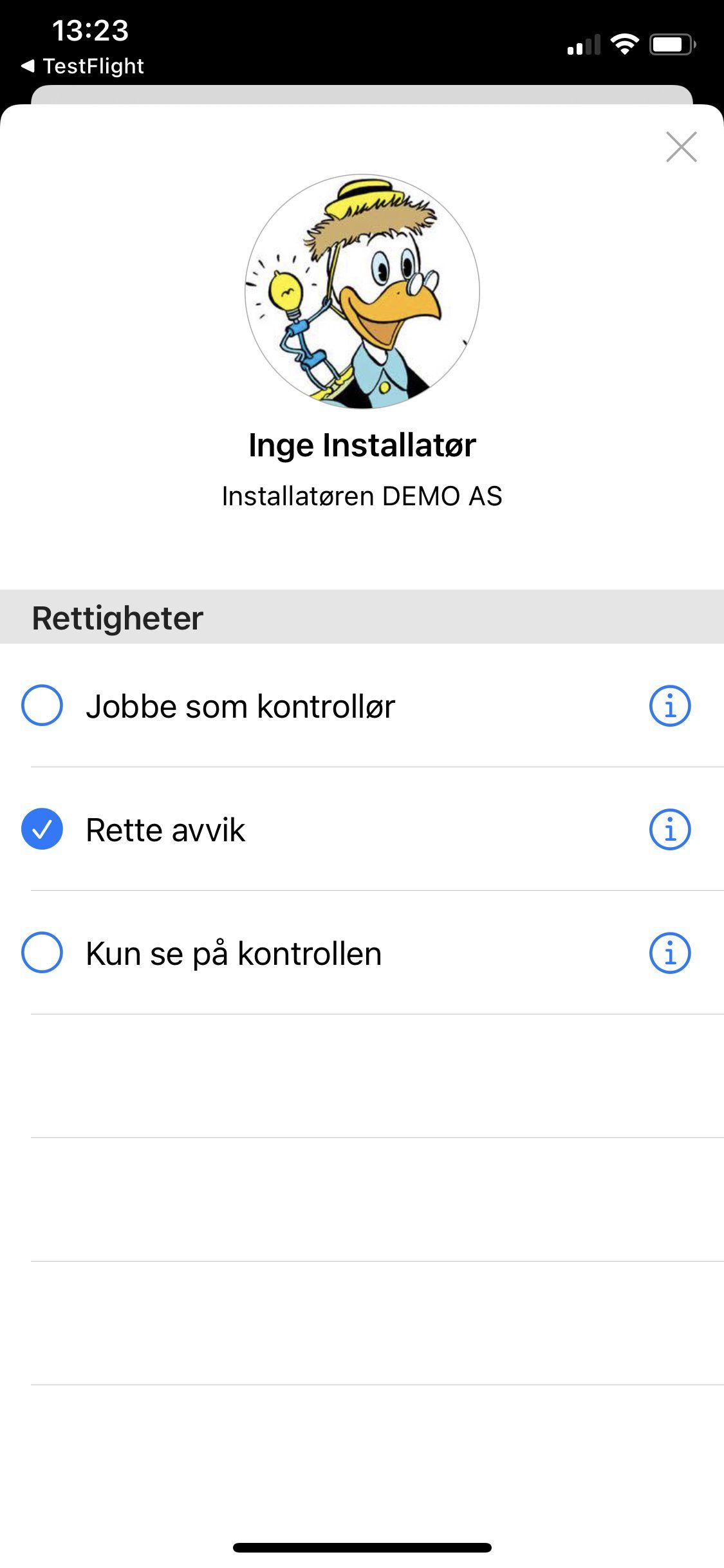Show info about Jobbe som kontrollør
The height and width of the screenshot is (1568, 724).
point(670,705)
